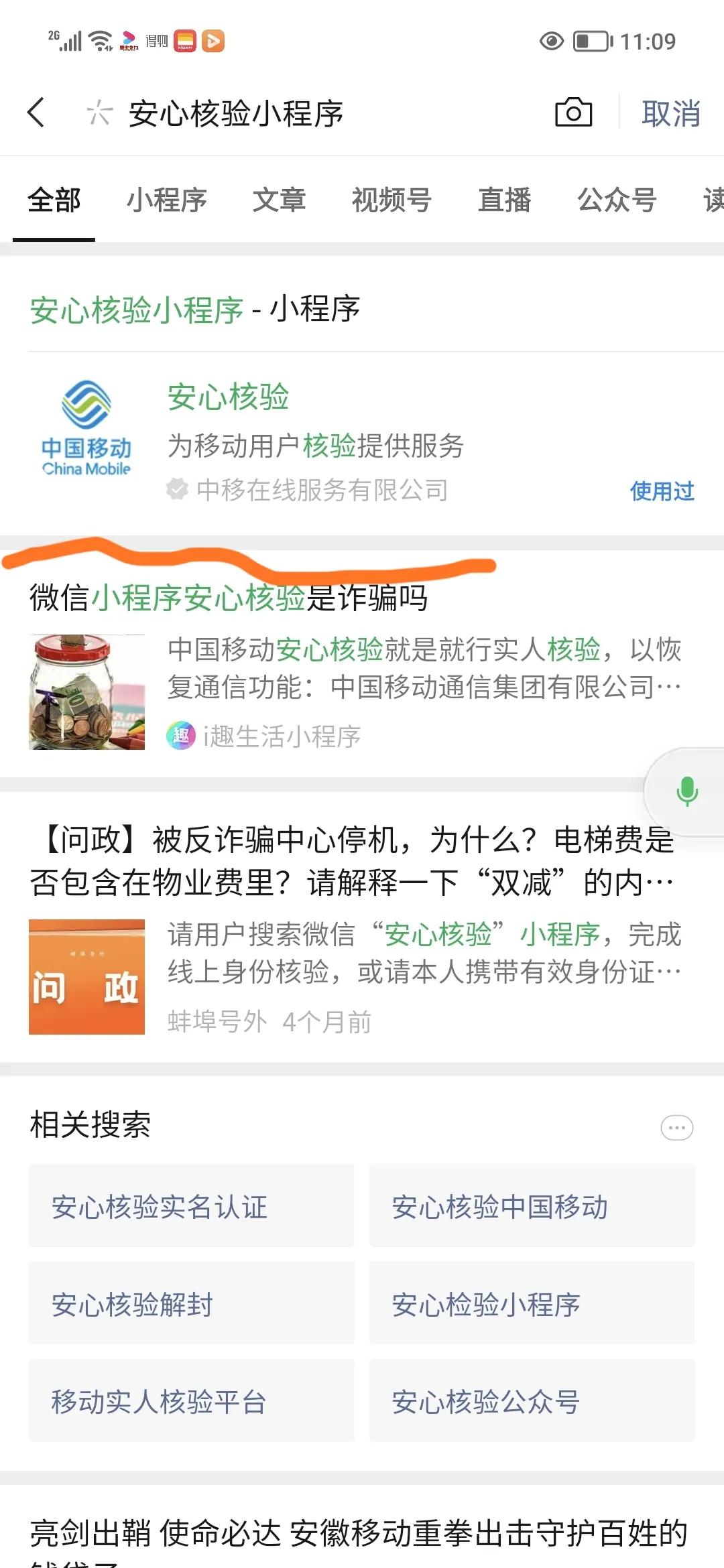
Task: Switch to the 小程序 tab
Action: coord(167,200)
